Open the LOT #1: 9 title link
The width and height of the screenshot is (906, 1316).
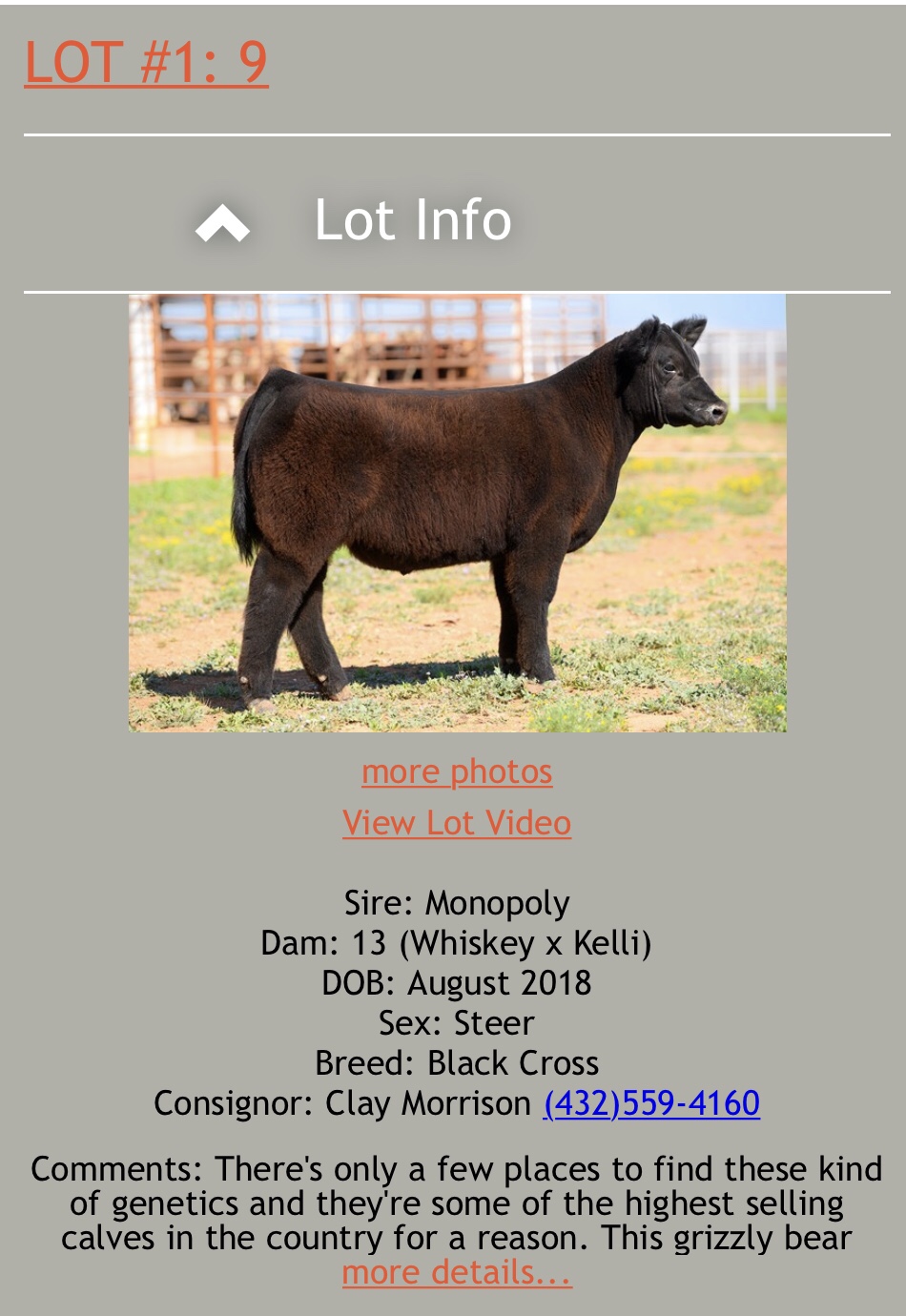click(x=146, y=63)
